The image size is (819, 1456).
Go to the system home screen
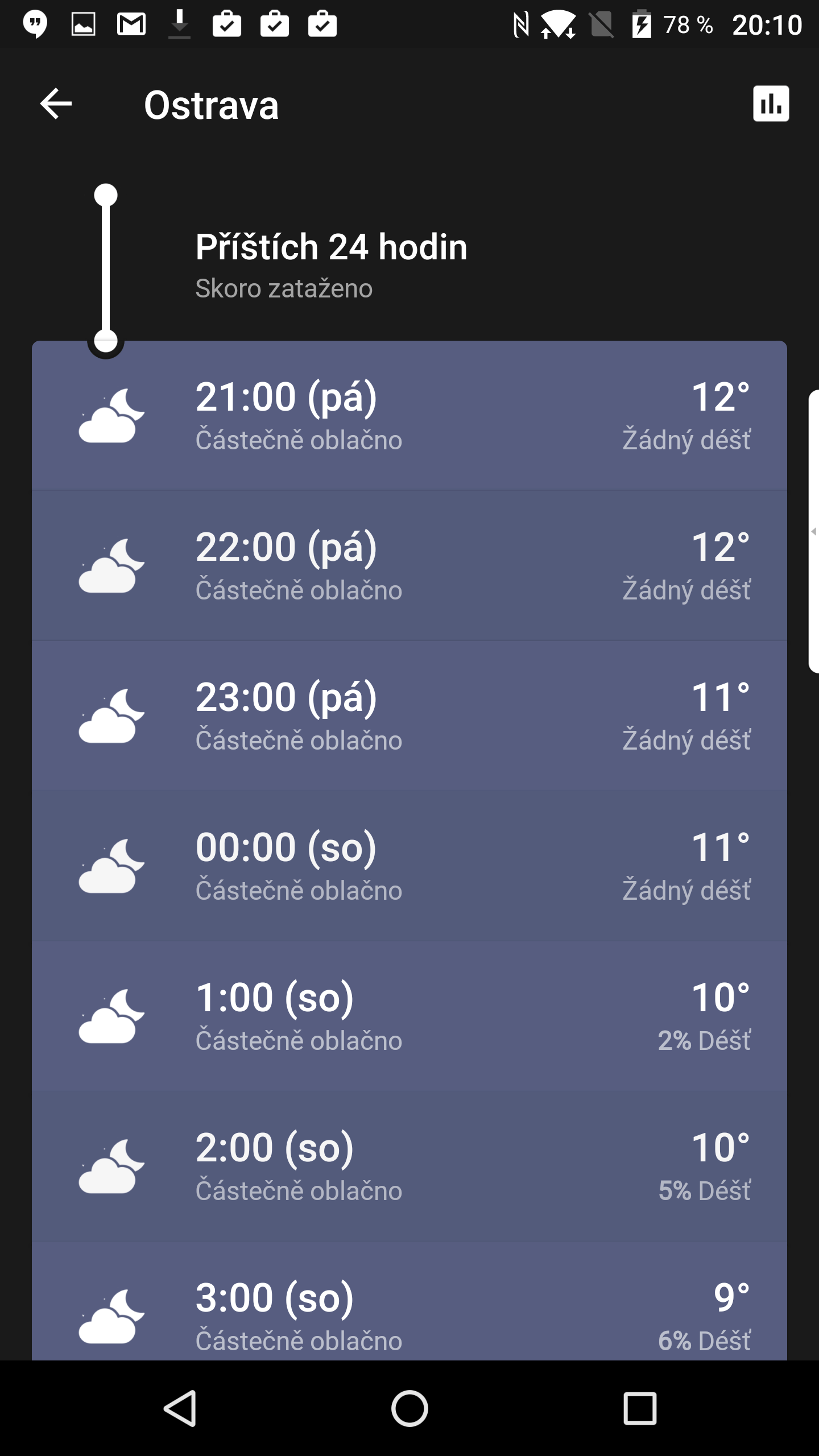(x=409, y=1408)
